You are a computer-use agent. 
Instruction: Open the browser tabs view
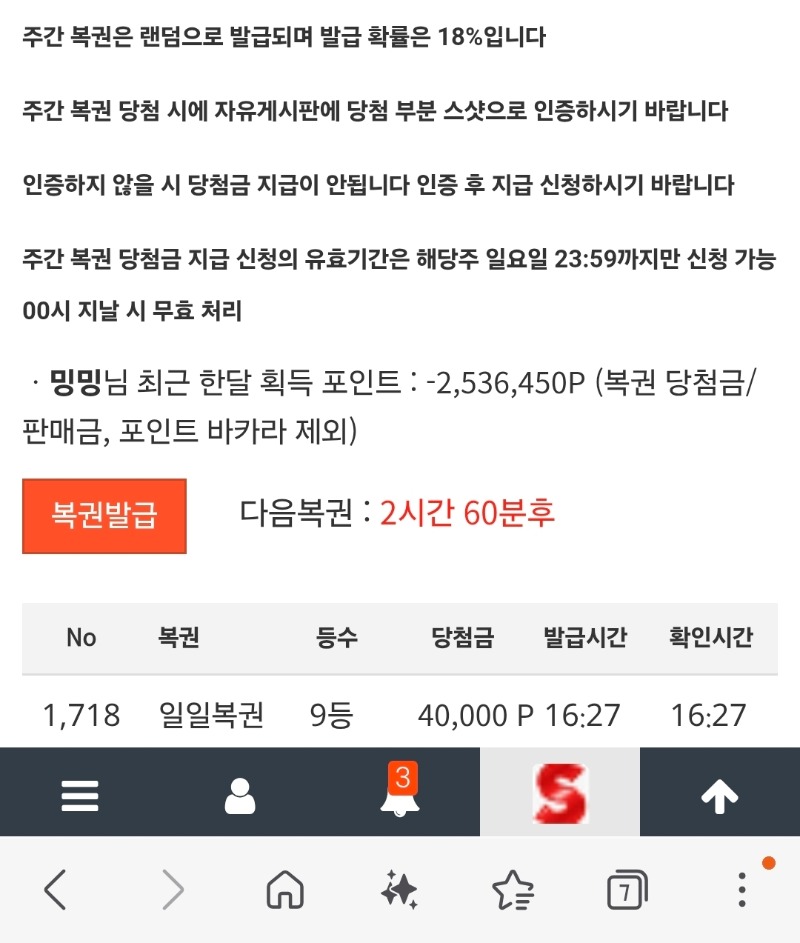(627, 889)
